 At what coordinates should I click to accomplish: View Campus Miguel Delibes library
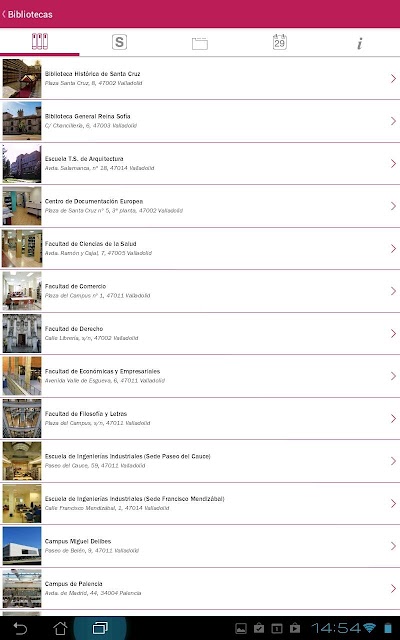pos(200,546)
